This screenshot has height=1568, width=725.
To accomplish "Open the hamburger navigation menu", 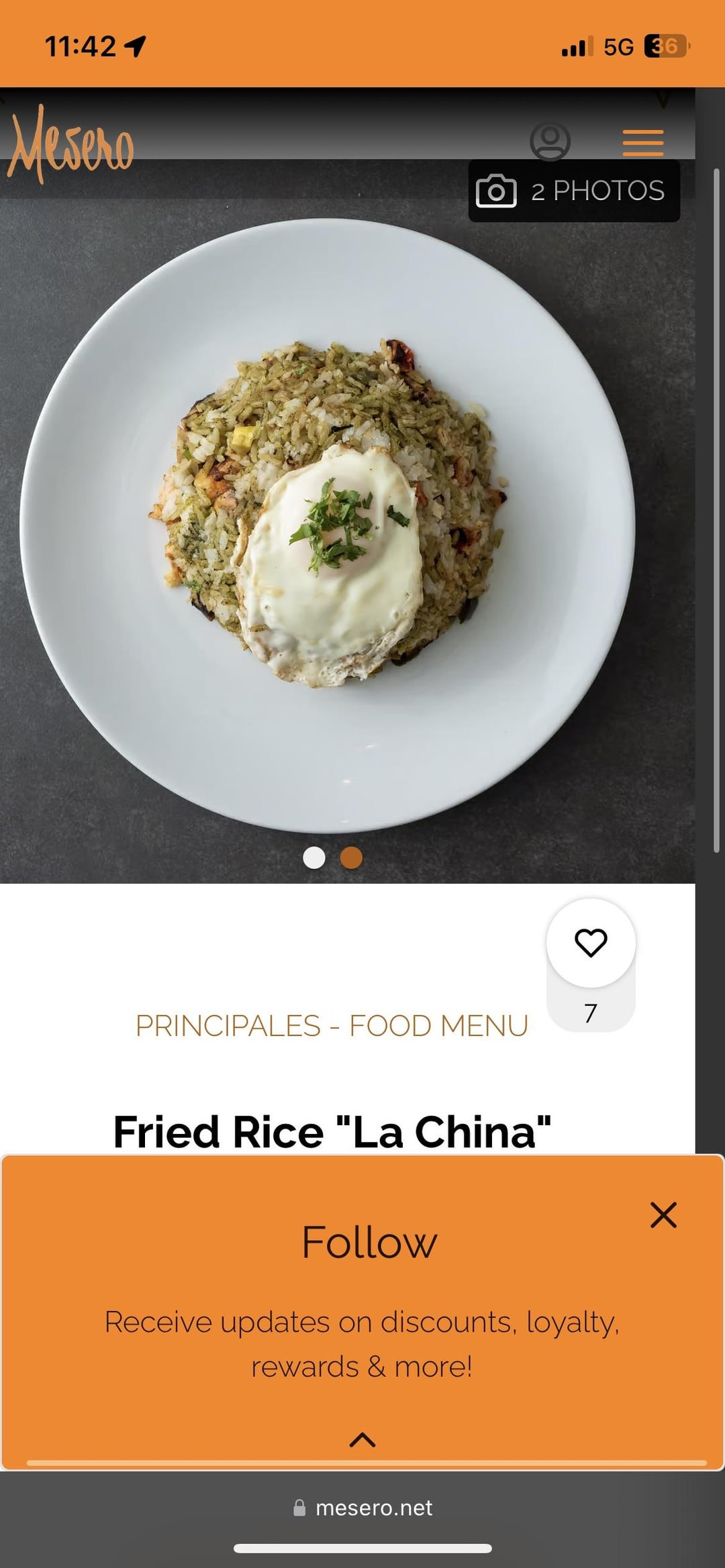I will click(x=642, y=143).
